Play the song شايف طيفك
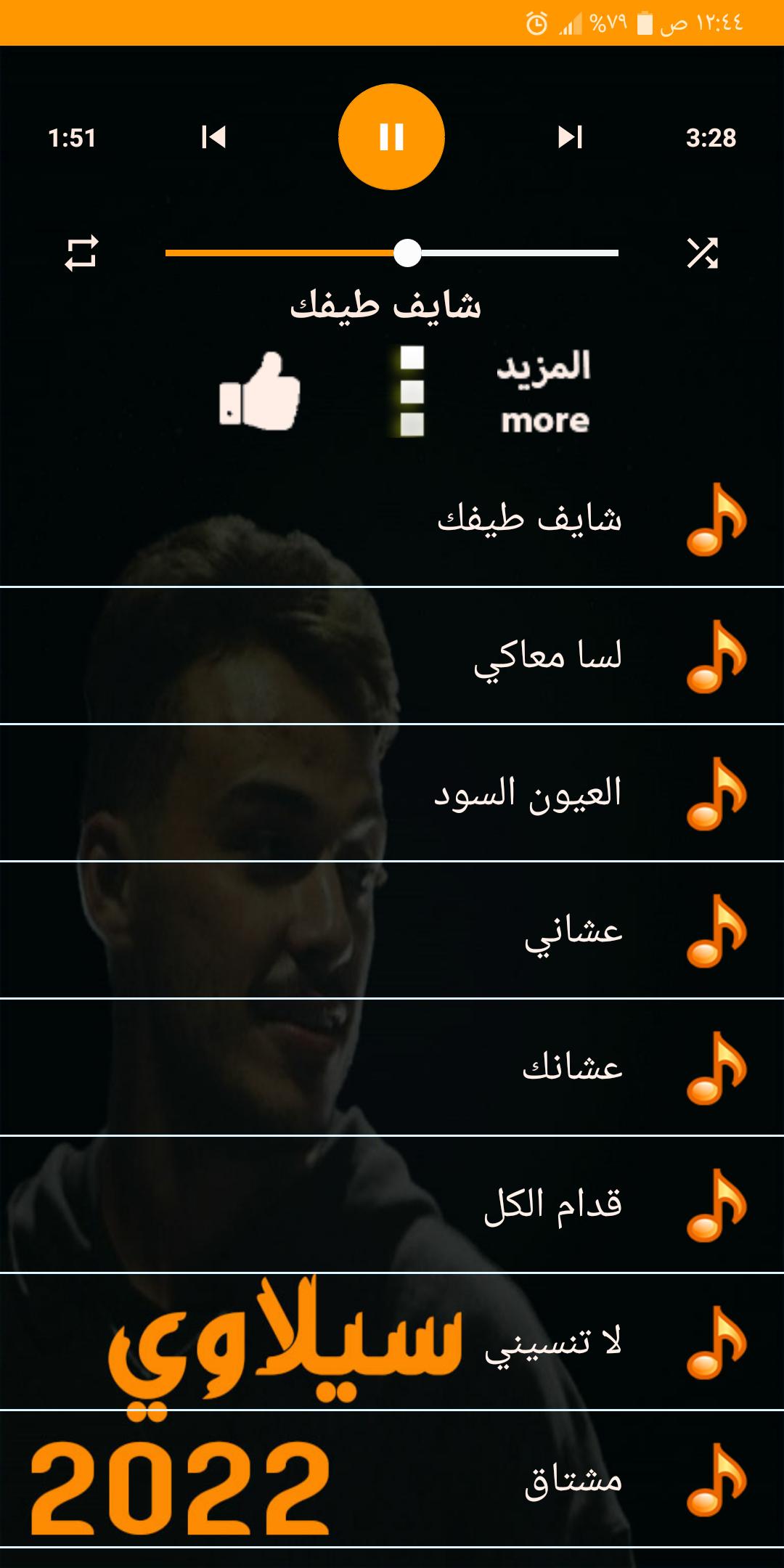784x1568 pixels. pos(530,520)
